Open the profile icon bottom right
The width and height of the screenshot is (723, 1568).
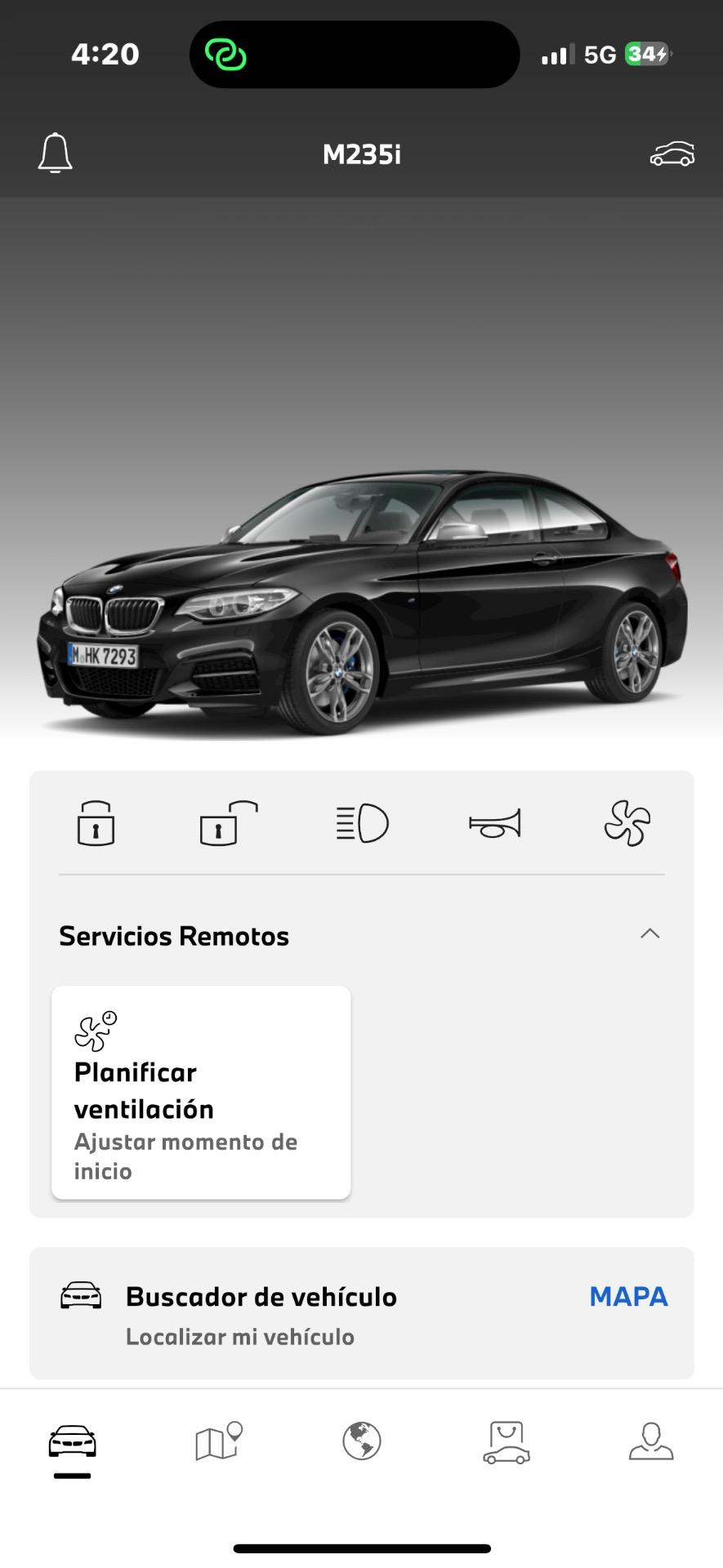(650, 1443)
